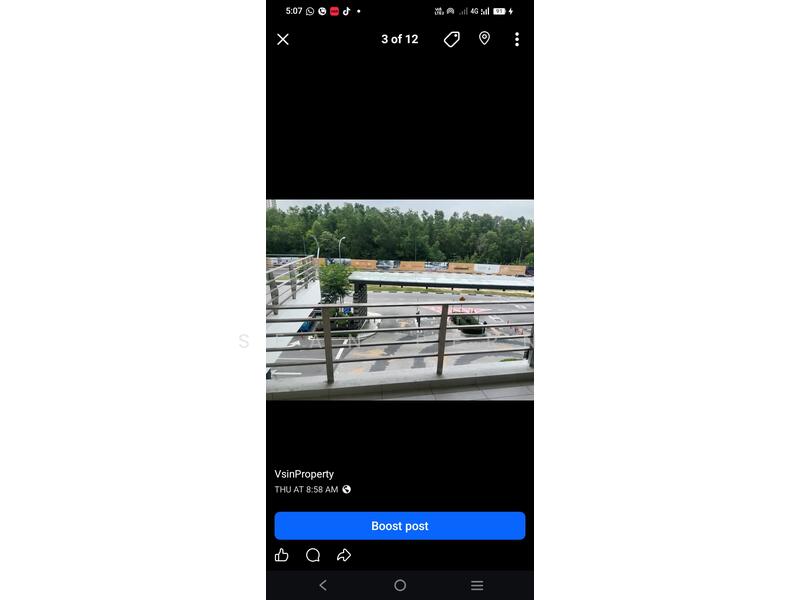Go back with system back button
Image resolution: width=800 pixels, height=600 pixels.
(323, 585)
